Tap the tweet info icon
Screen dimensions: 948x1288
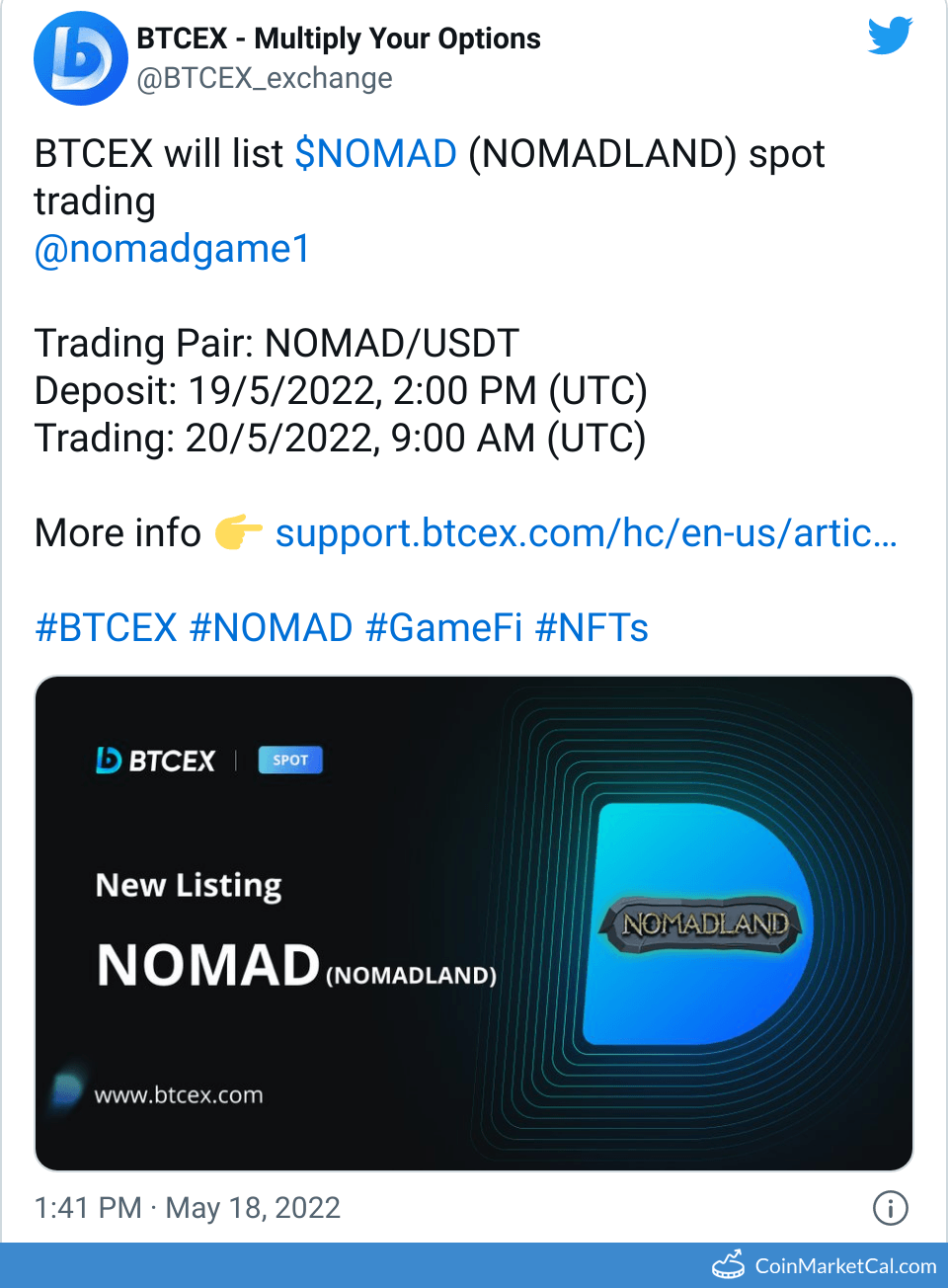point(890,1207)
